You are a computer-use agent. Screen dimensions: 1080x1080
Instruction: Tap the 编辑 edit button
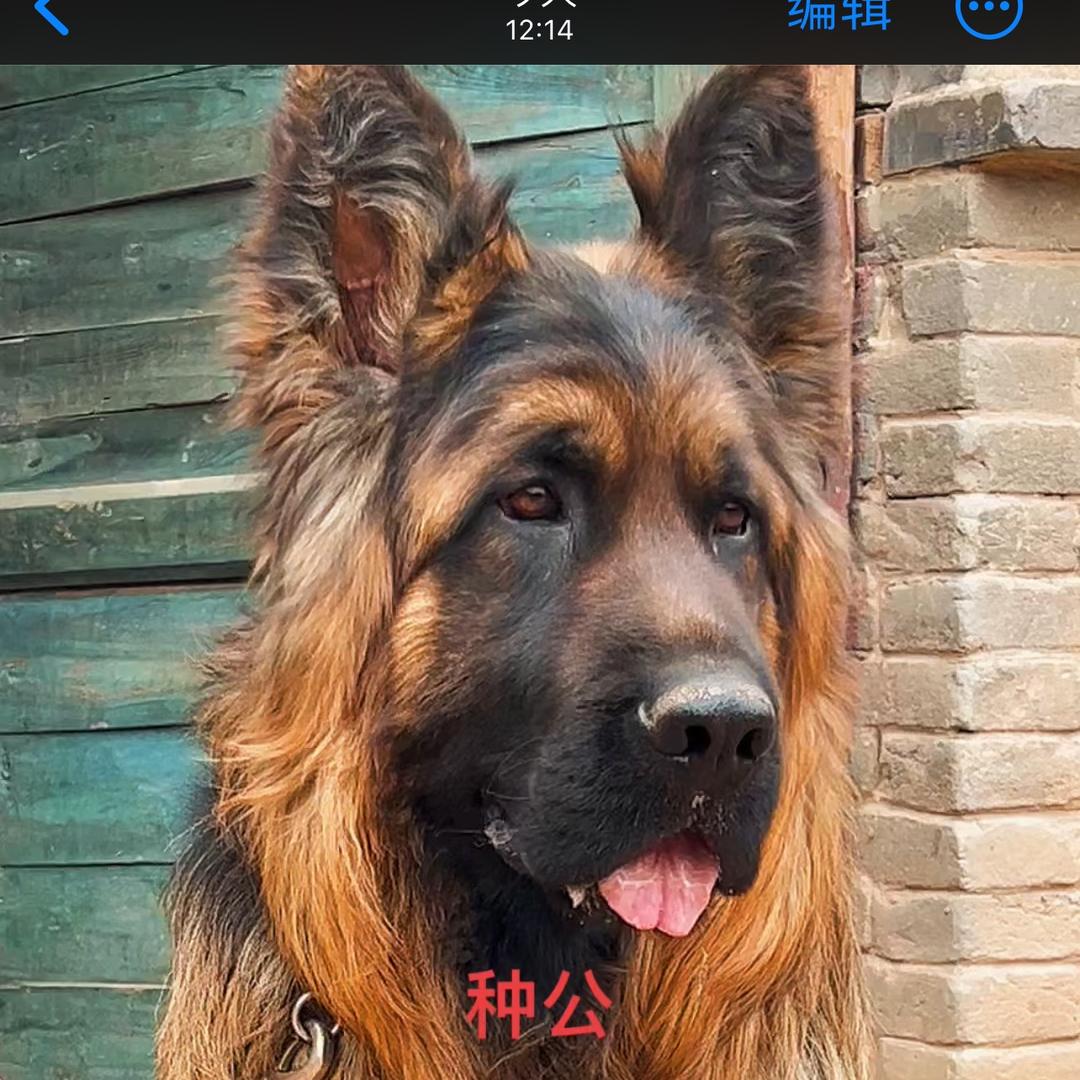pyautogui.click(x=840, y=14)
